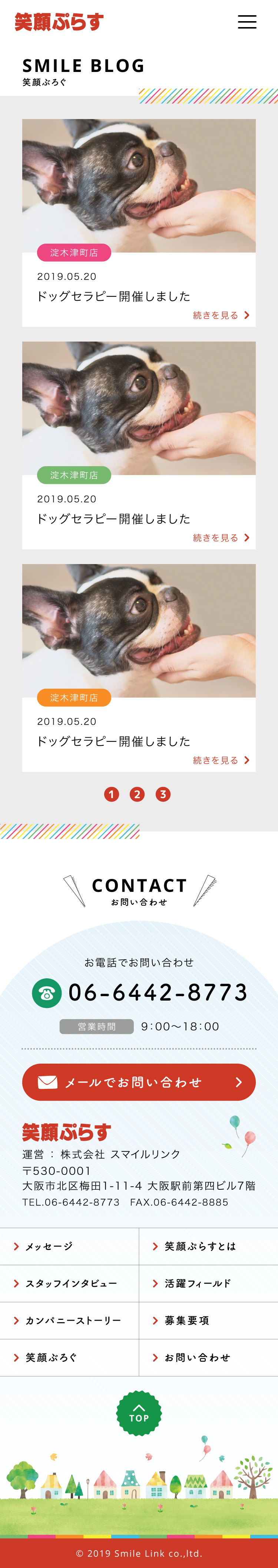
Task: Call 06-6442-8773
Action: tap(157, 993)
